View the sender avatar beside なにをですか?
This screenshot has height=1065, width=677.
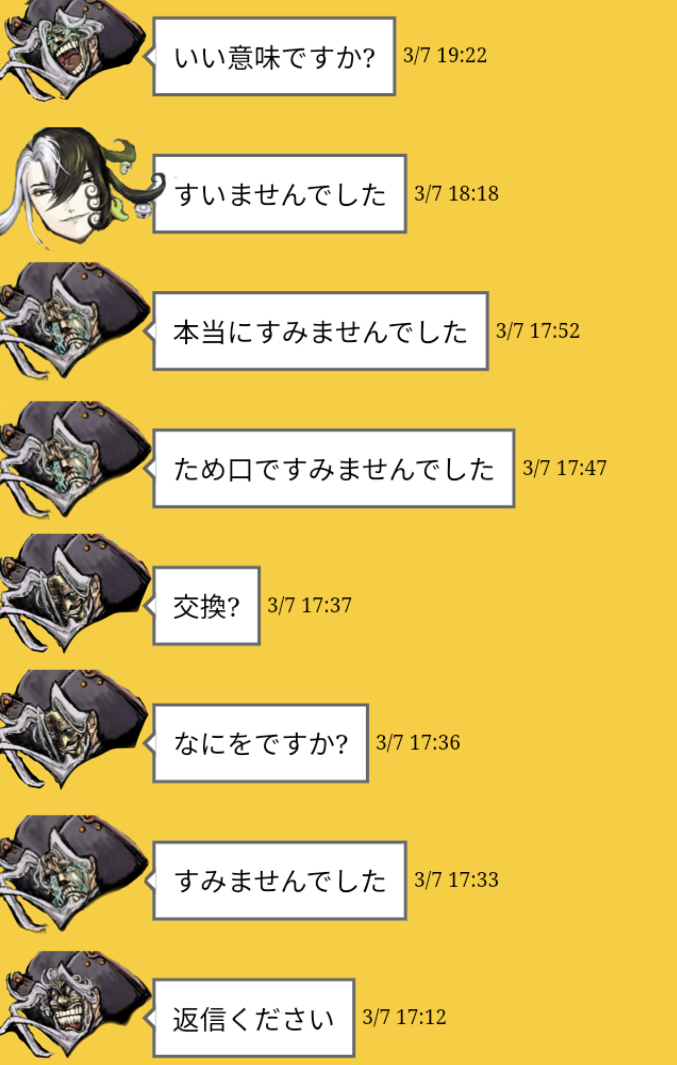pos(72,735)
